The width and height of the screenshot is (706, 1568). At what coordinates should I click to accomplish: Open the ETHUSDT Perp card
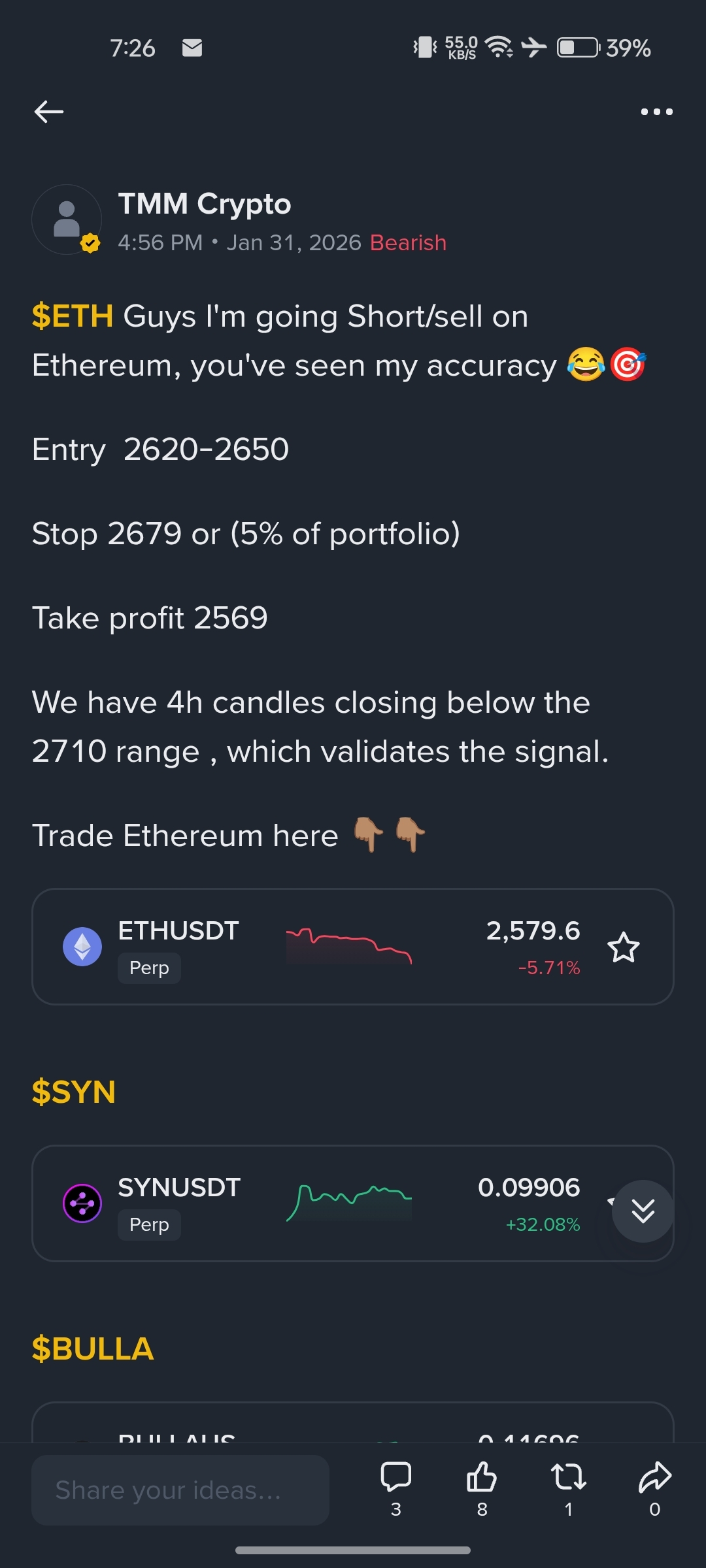(353, 947)
